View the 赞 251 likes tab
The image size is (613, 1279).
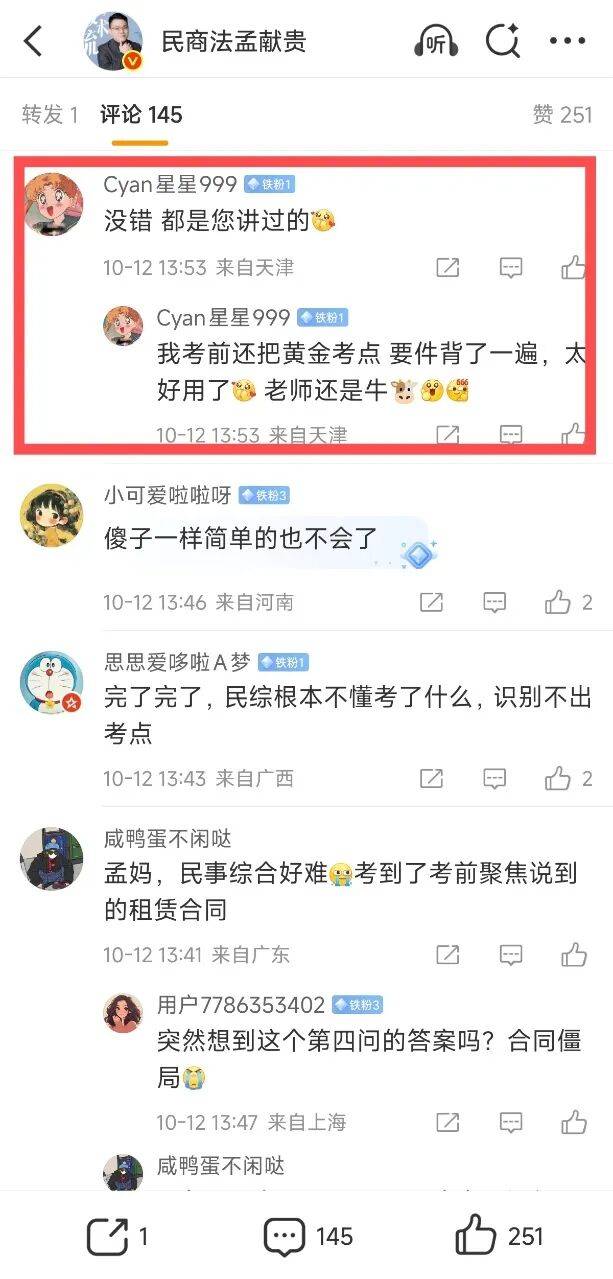point(562,115)
